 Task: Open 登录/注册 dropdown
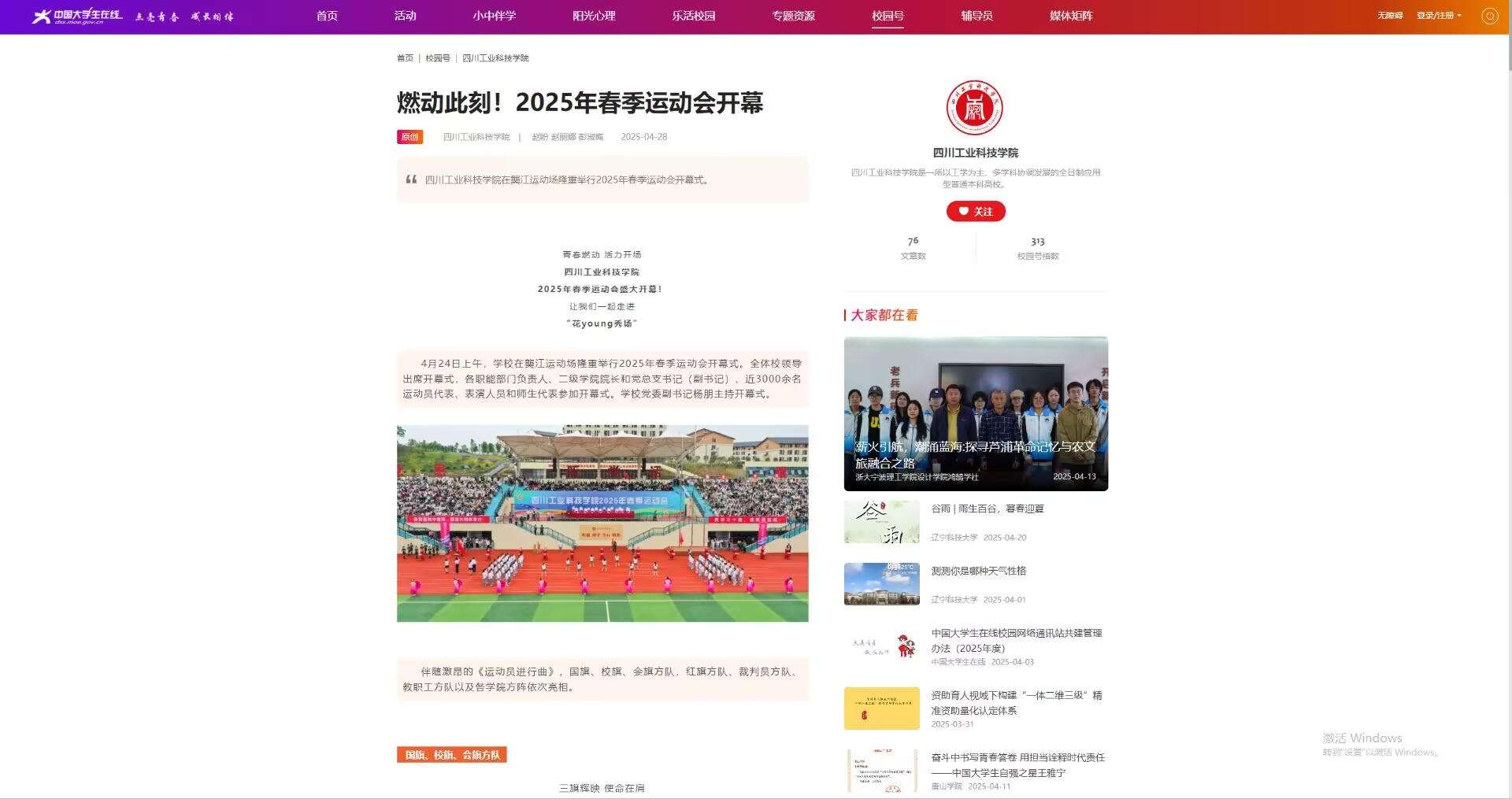click(1438, 16)
